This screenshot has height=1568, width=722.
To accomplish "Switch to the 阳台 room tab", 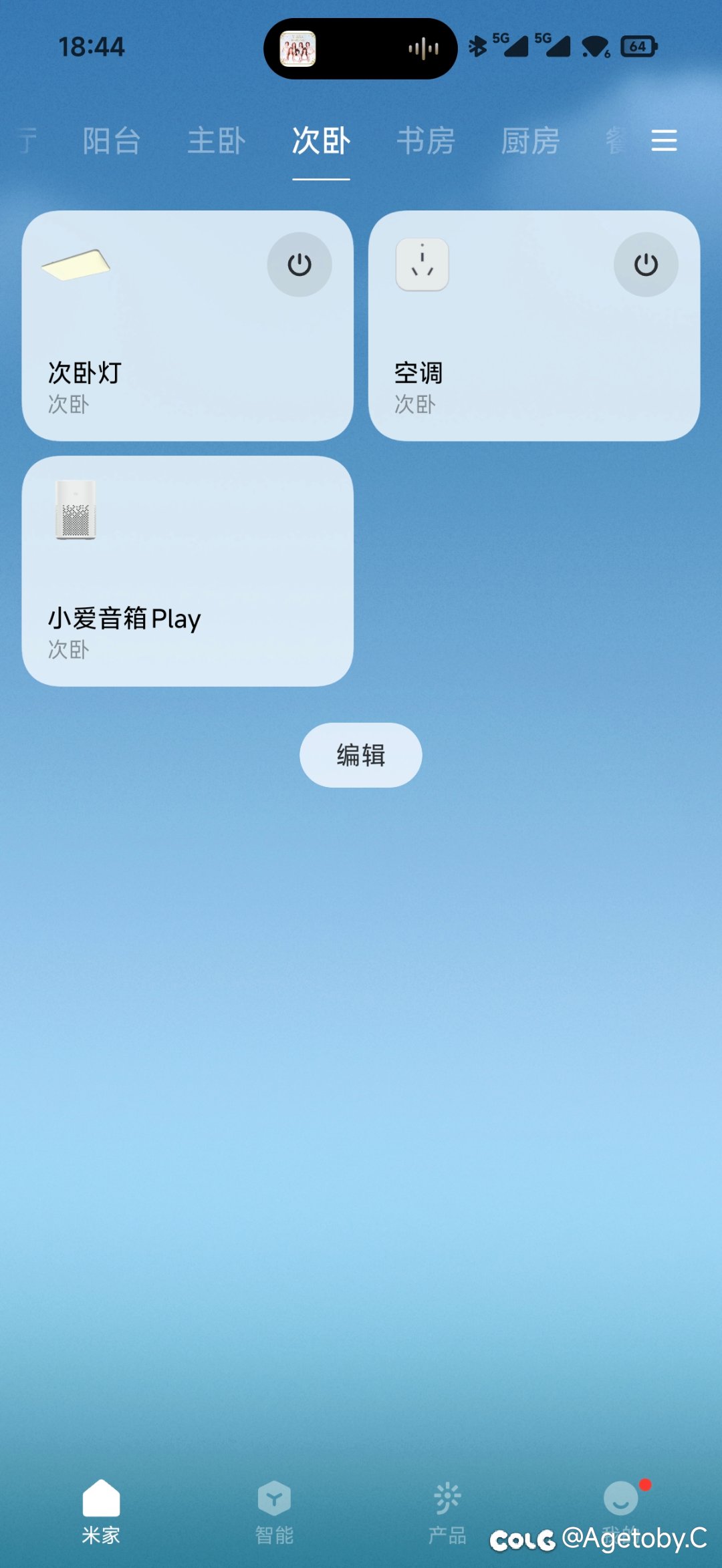I will pyautogui.click(x=112, y=141).
